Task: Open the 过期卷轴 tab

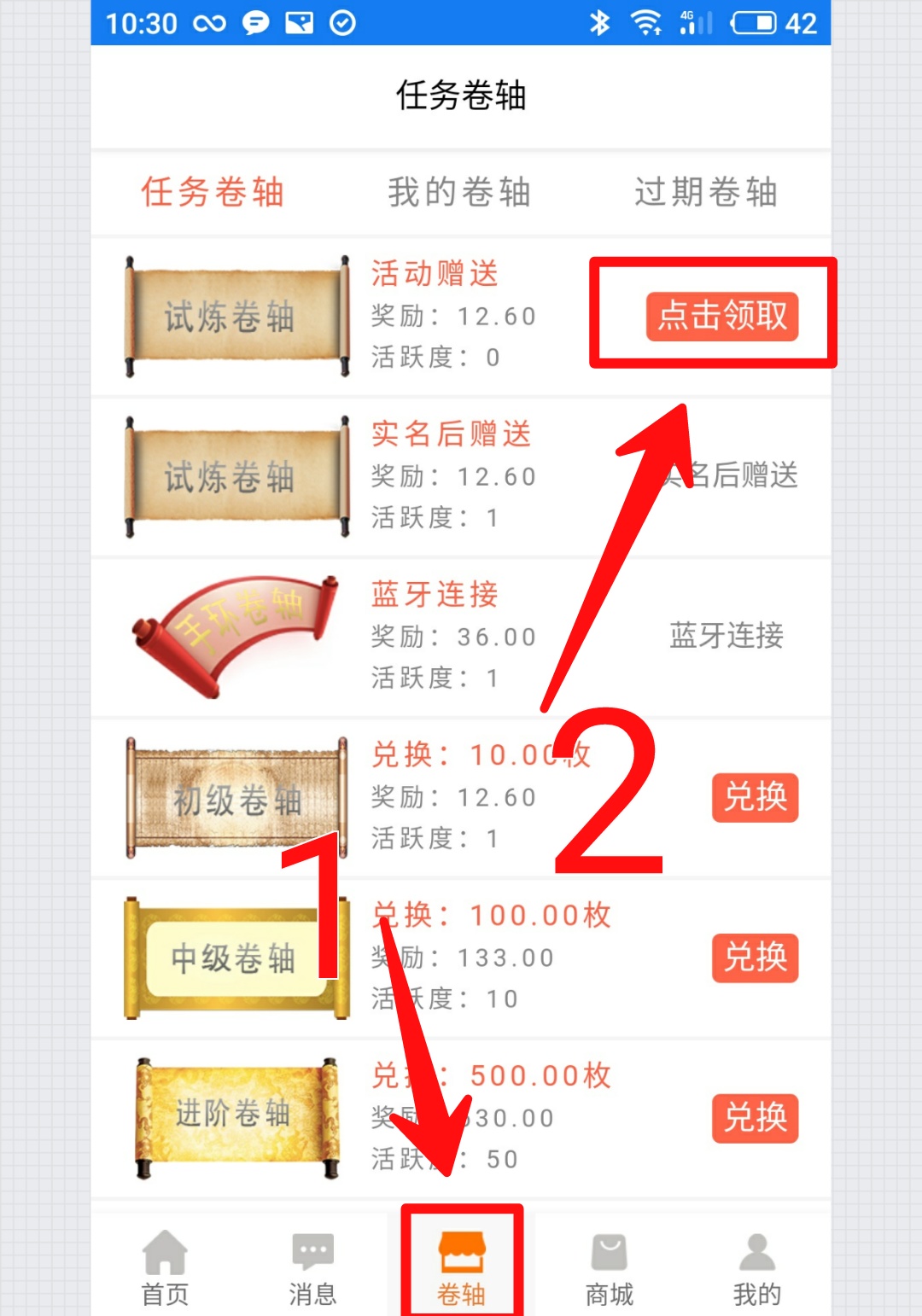Action: point(705,192)
